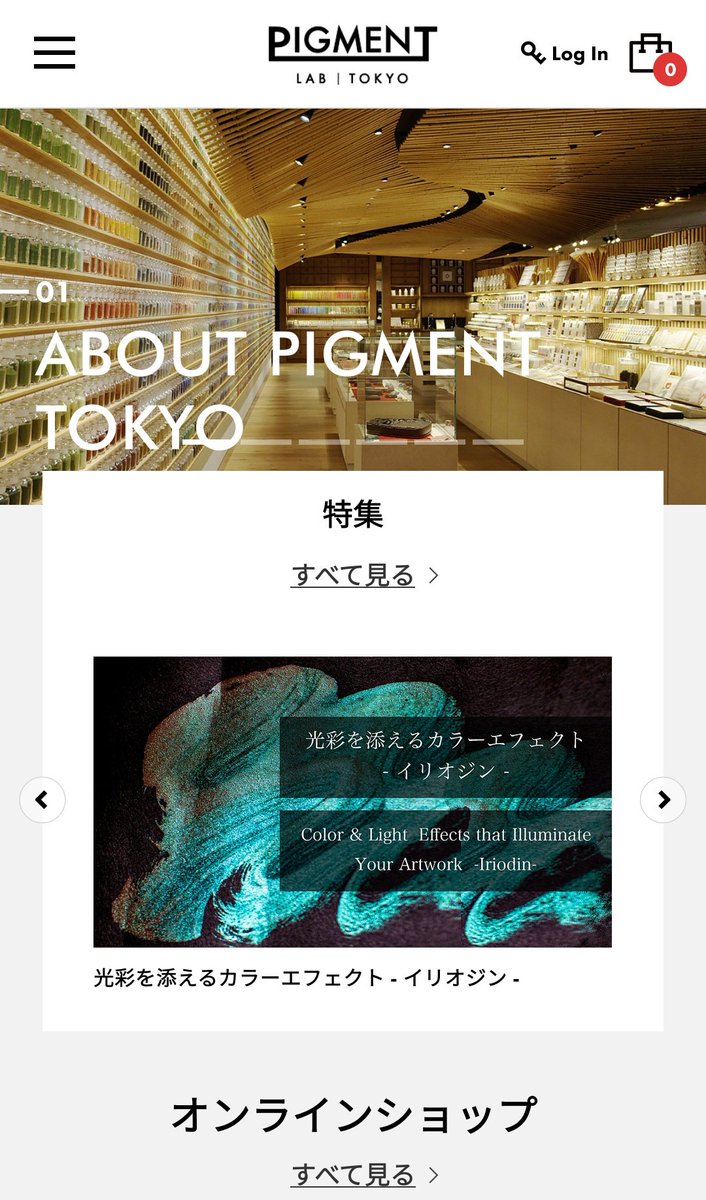The image size is (706, 1200).
Task: Tap the Log In link
Action: coord(564,53)
